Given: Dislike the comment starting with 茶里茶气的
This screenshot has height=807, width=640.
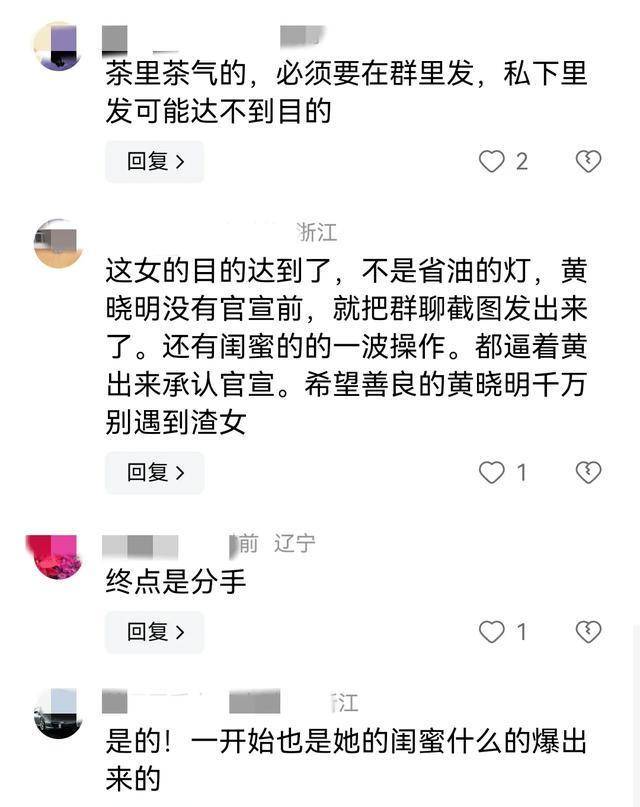Looking at the screenshot, I should click(x=589, y=161).
